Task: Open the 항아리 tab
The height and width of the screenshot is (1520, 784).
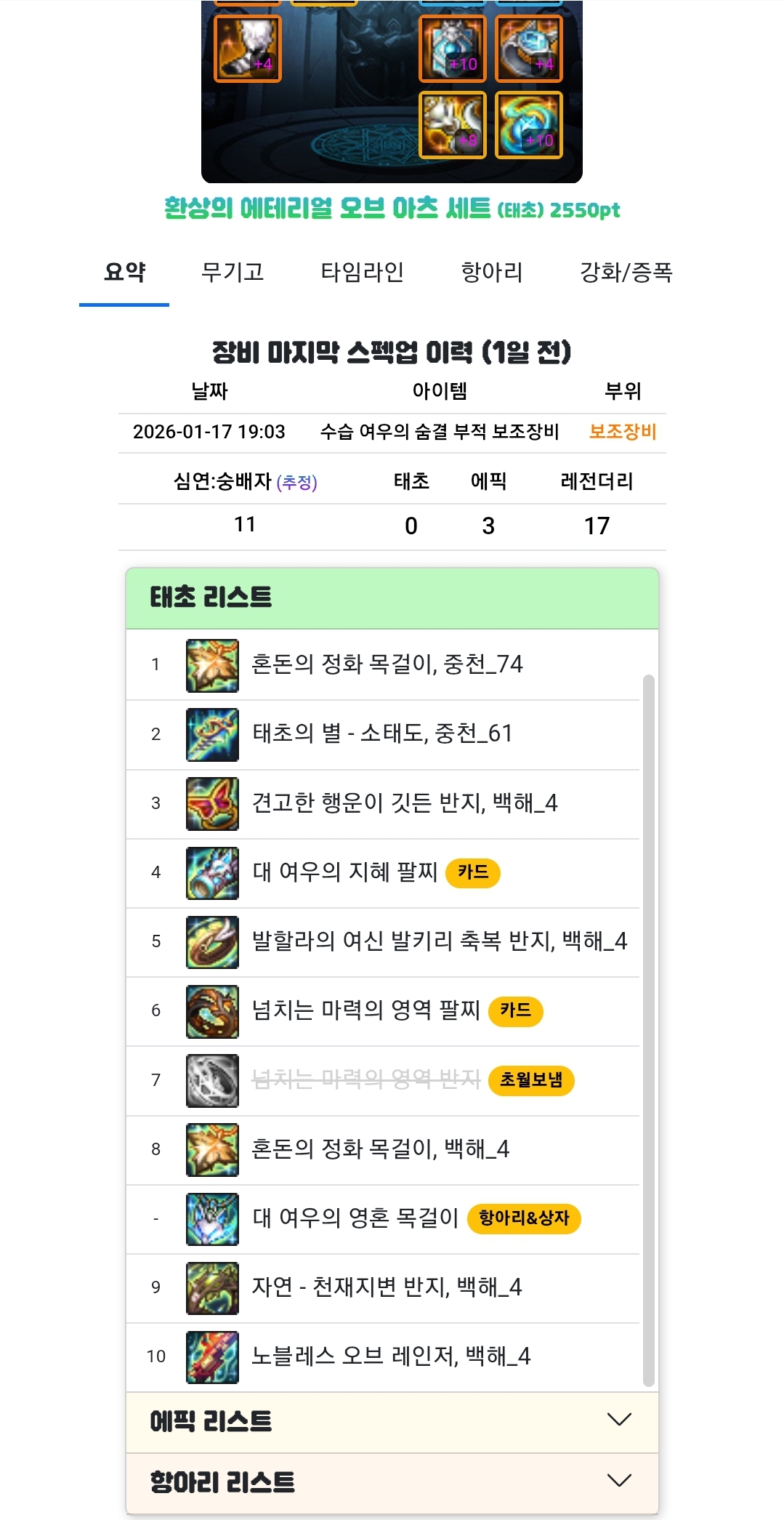Action: (492, 273)
